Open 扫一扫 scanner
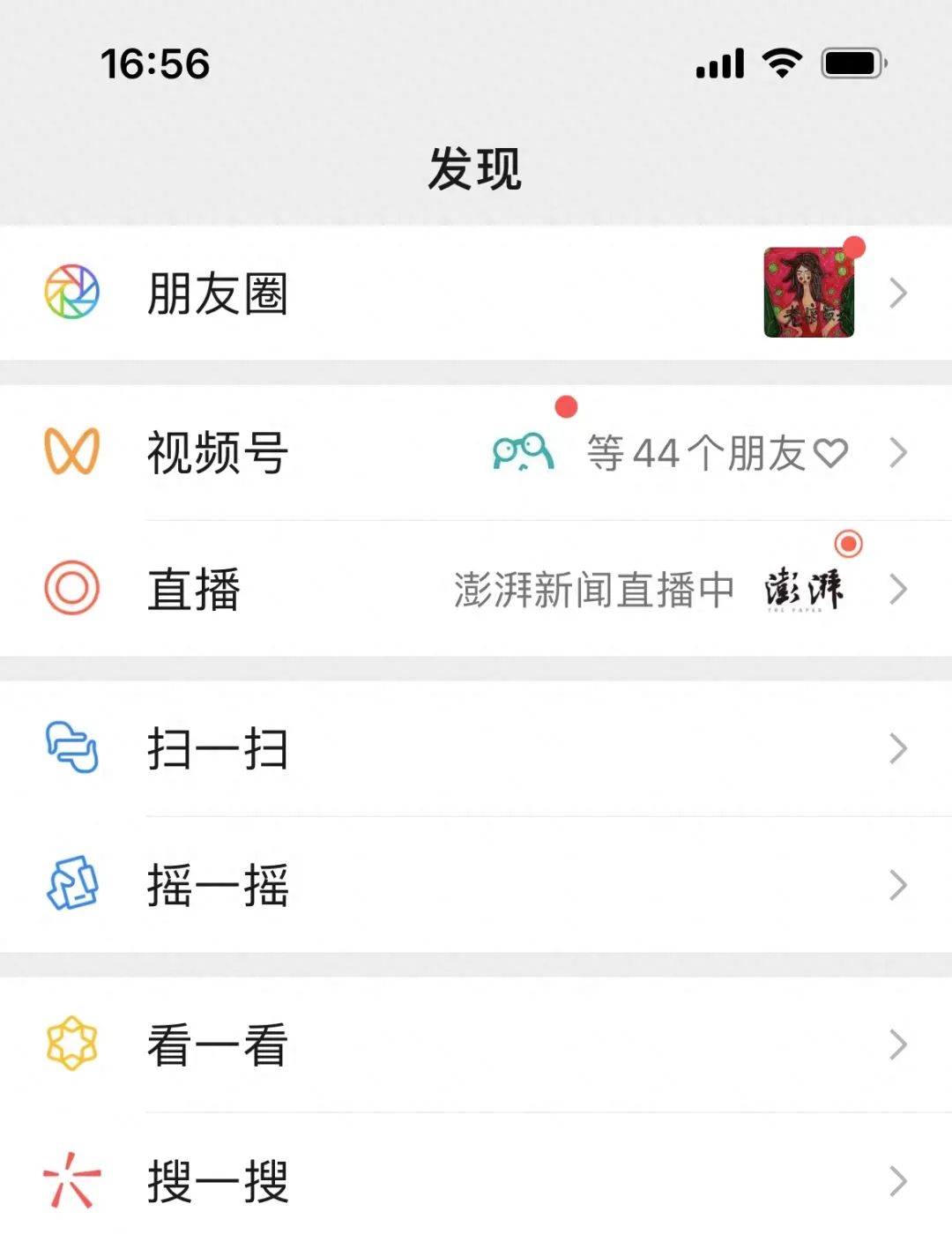This screenshot has height=1234, width=952. (x=217, y=749)
